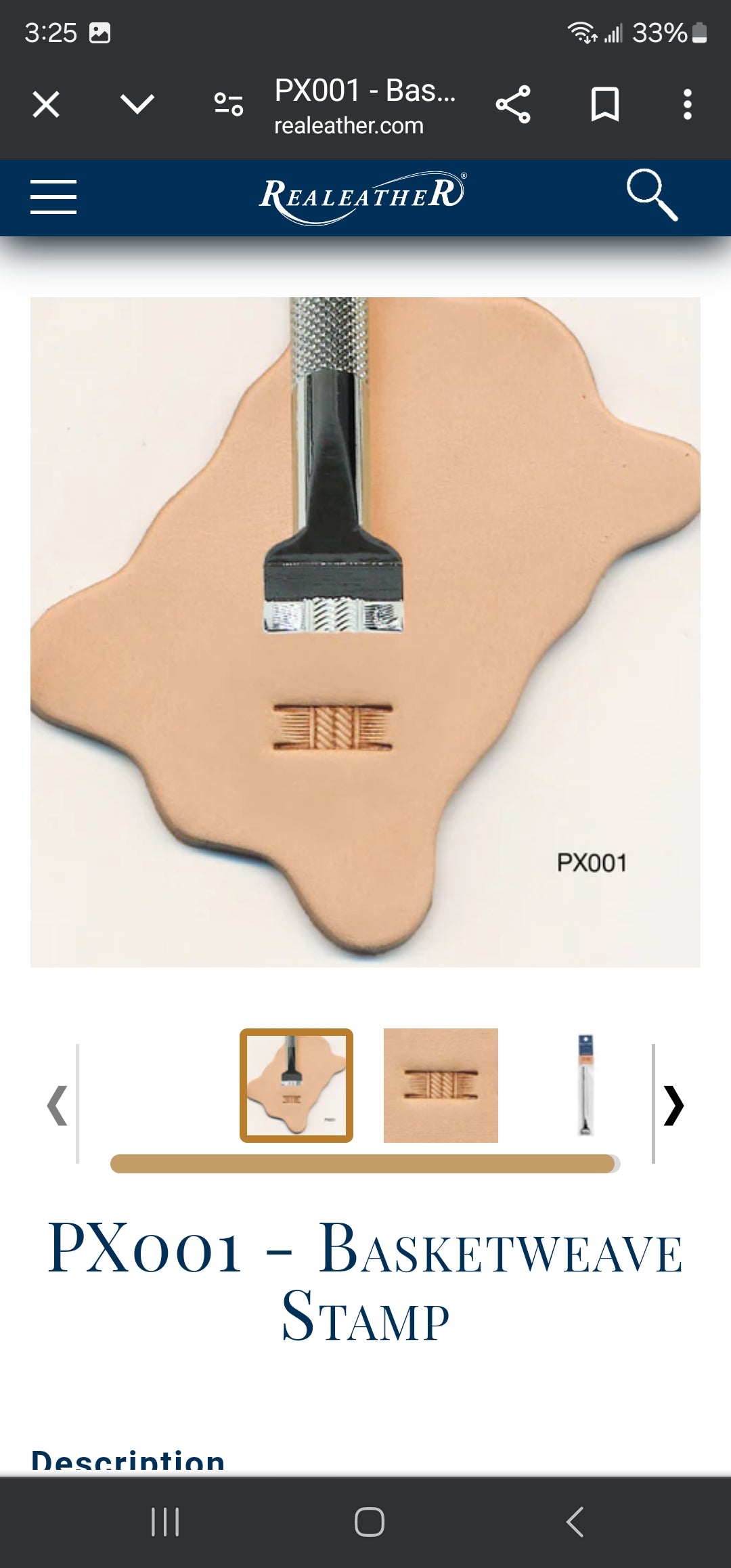Viewport: 731px width, 1568px height.
Task: Share this product page
Action: tap(513, 104)
